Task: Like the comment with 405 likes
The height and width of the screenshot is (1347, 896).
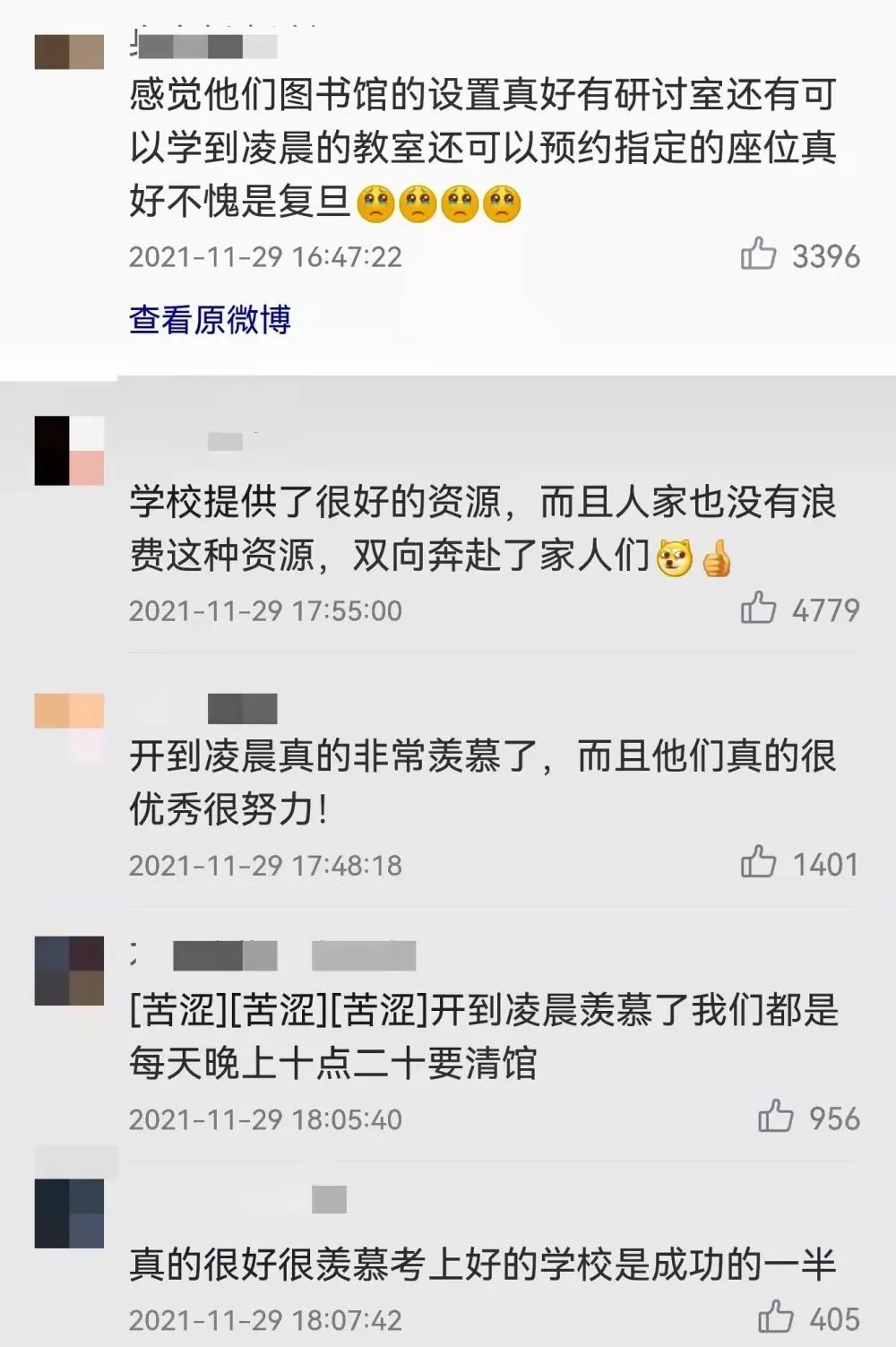Action: tap(775, 1317)
